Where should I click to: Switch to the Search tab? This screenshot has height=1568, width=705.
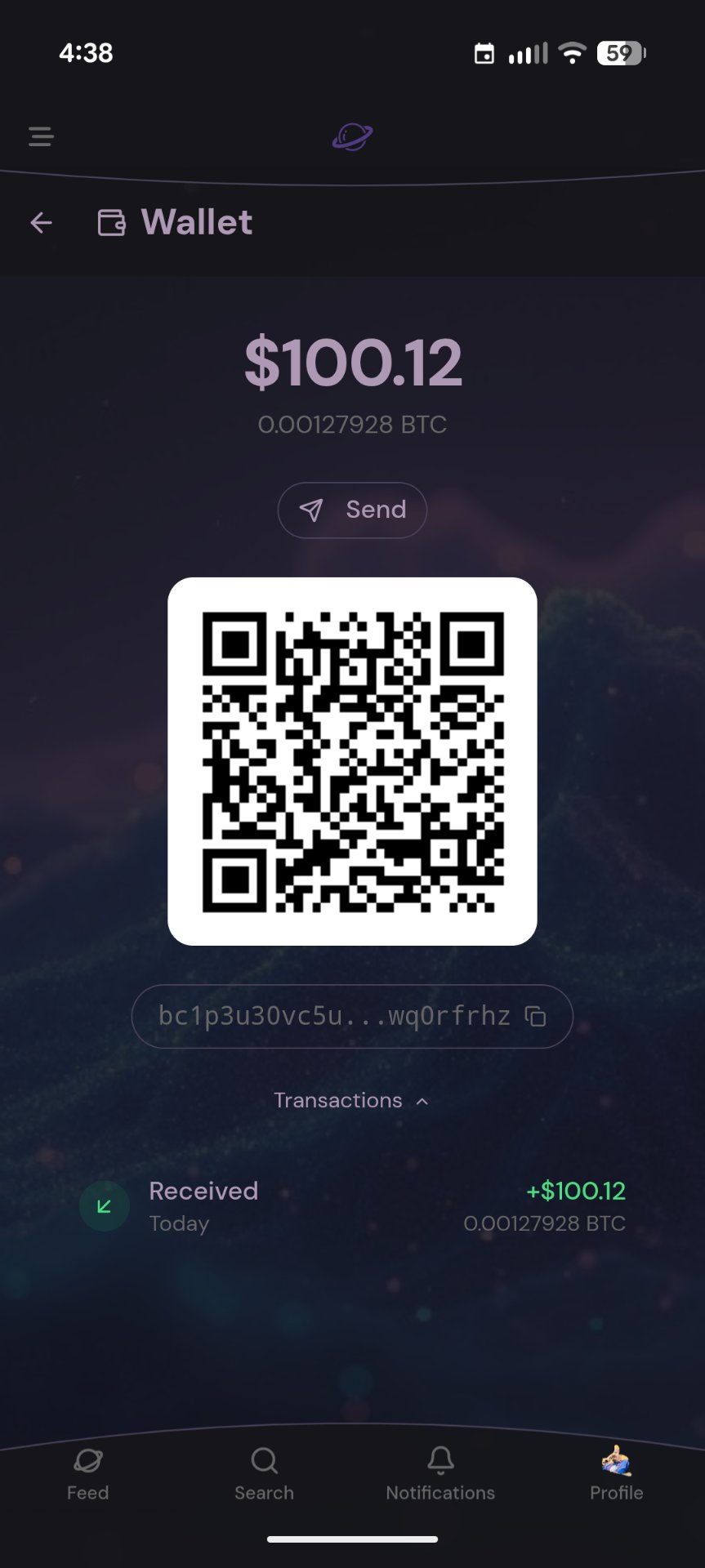264,1474
